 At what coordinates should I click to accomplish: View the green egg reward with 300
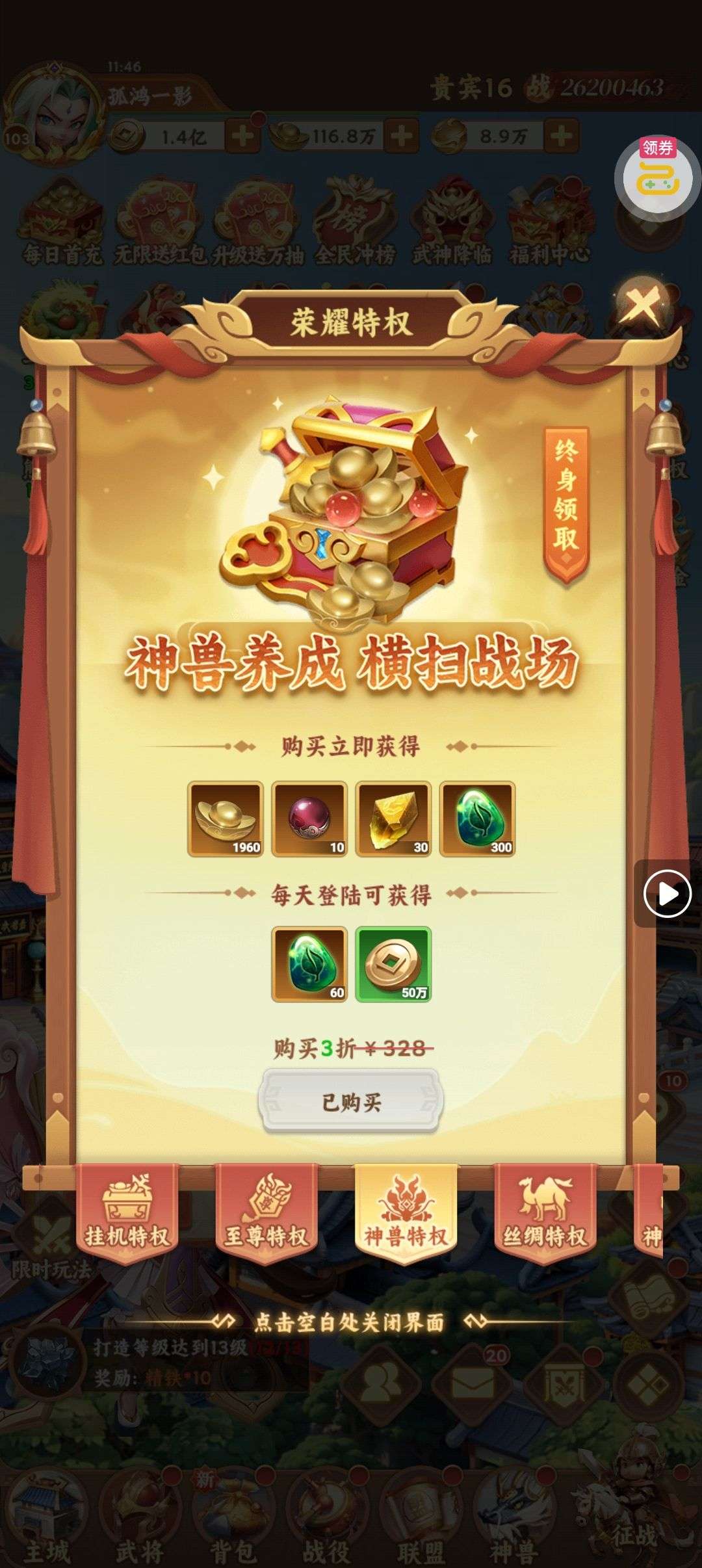[x=477, y=819]
